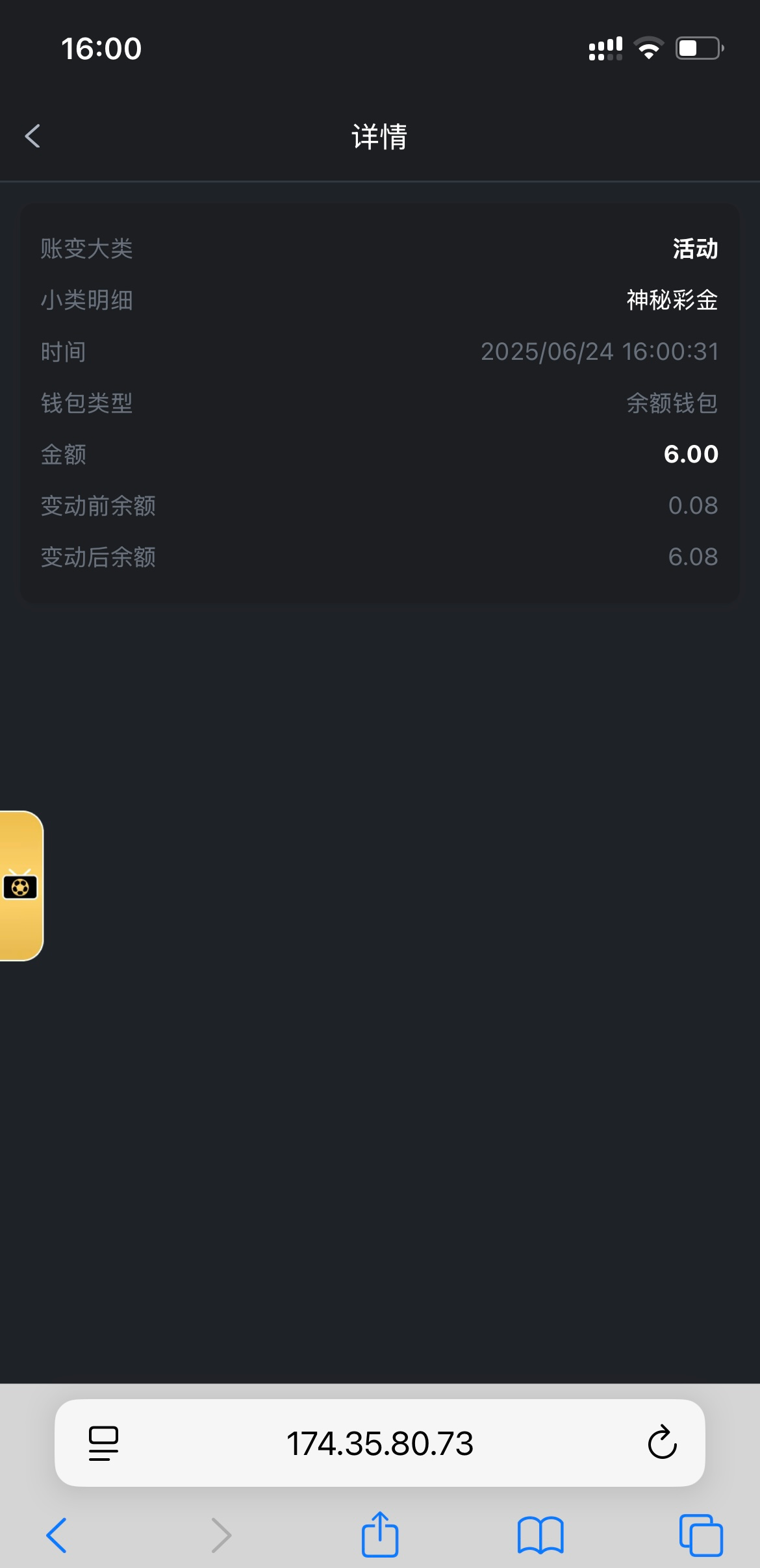Screen dimensions: 760x1568
Task: Open the page settings menu icon
Action: click(x=103, y=1443)
